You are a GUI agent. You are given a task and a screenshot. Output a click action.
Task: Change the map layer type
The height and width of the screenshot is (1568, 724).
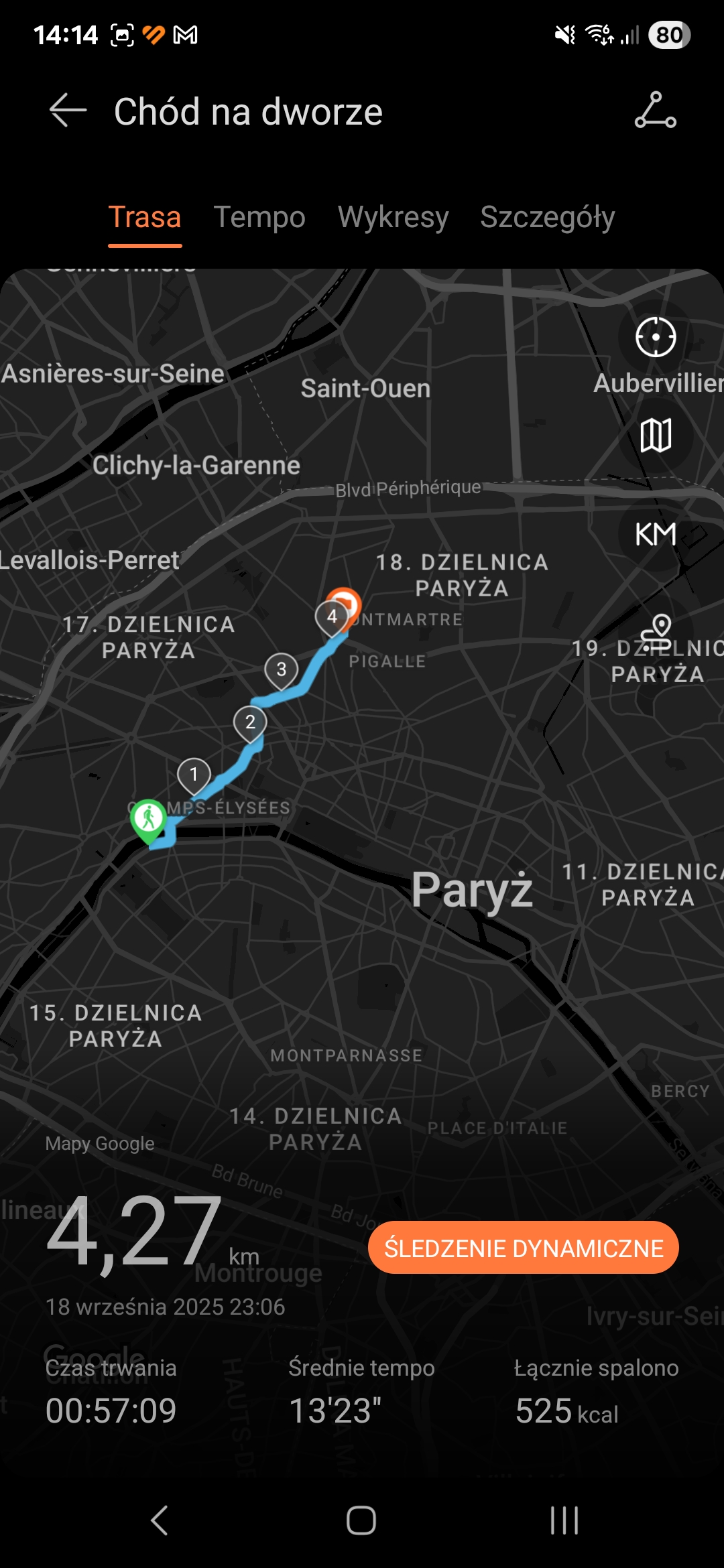pyautogui.click(x=656, y=436)
